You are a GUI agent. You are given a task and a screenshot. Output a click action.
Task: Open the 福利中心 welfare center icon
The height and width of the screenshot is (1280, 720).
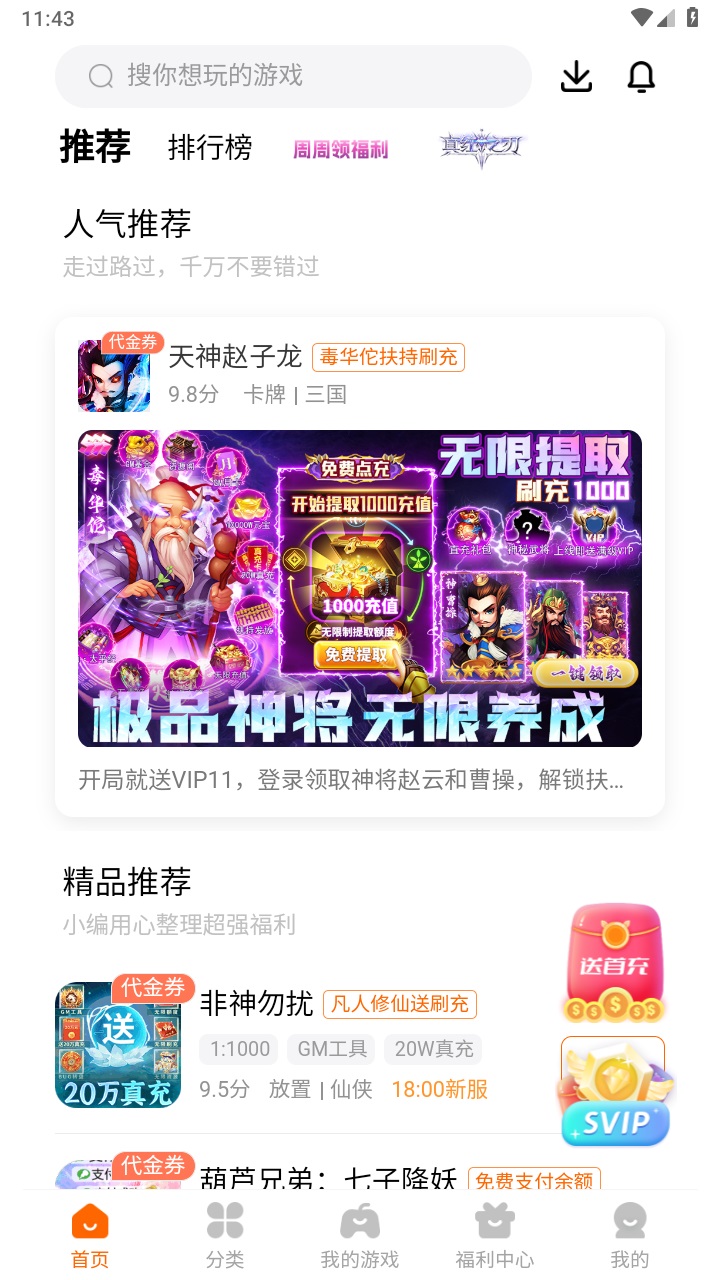(x=494, y=1230)
